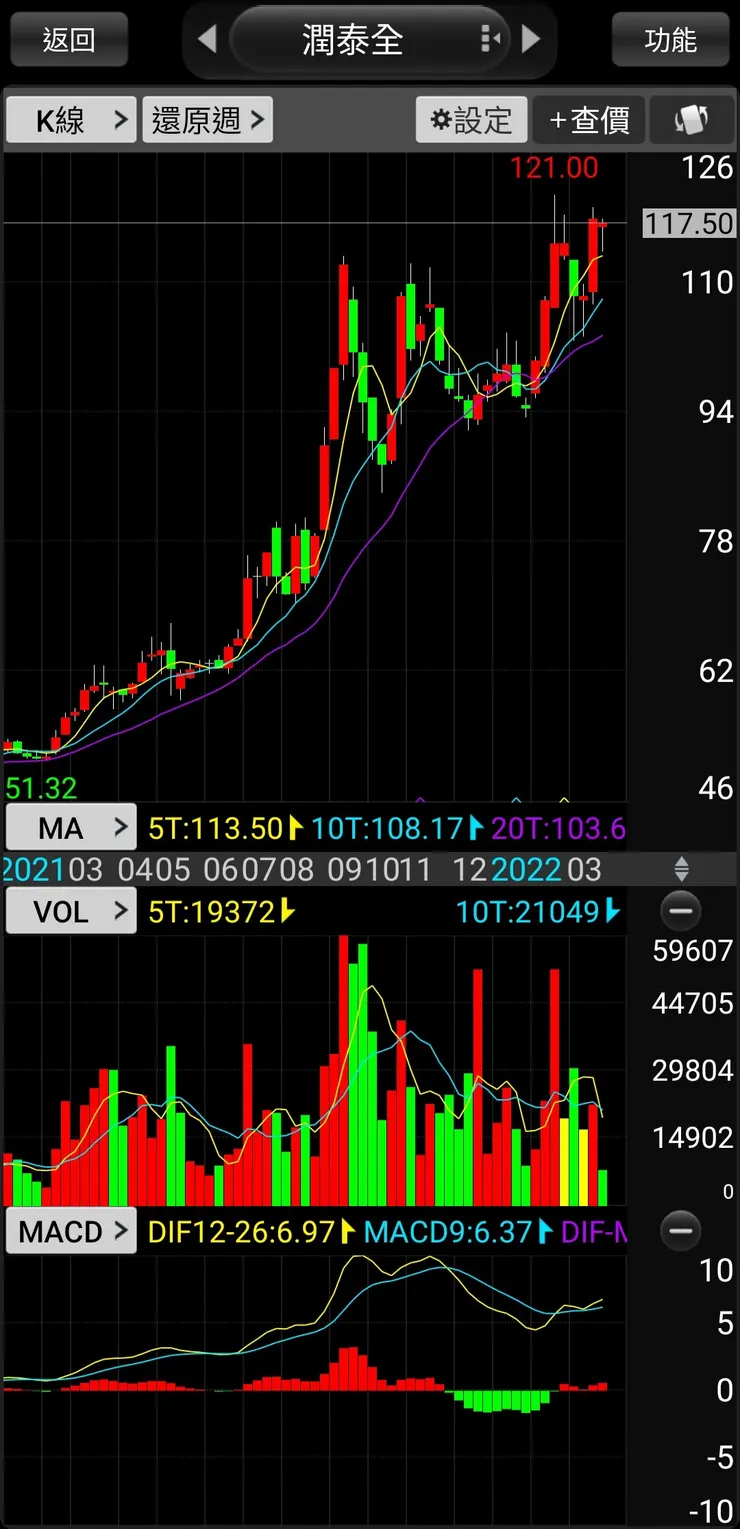Change the MA indicator selection
740x1529 pixels.
(71, 828)
